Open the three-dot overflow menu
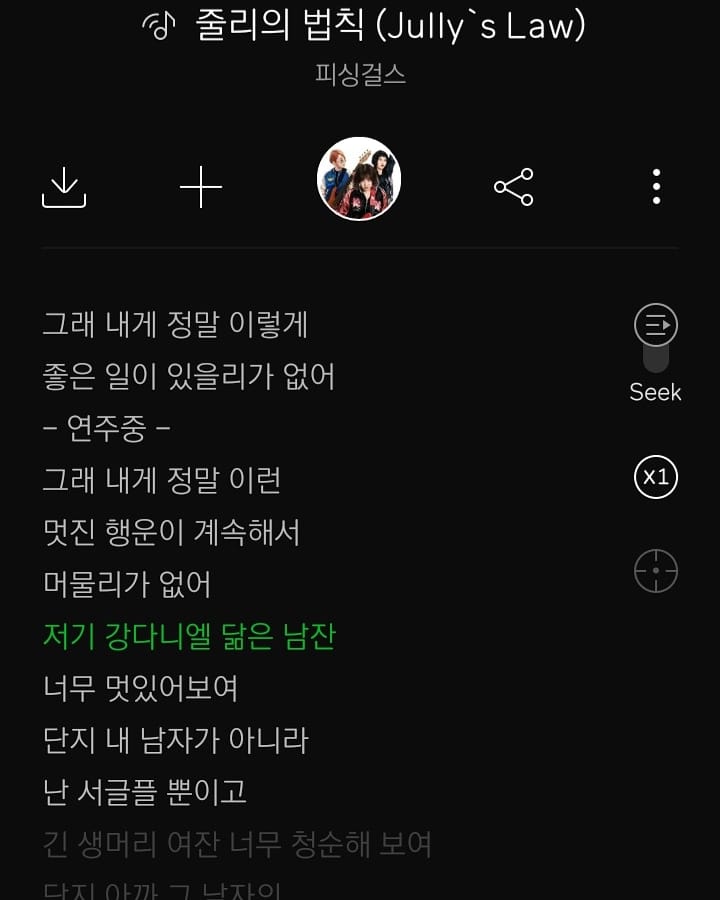720x900 pixels. pyautogui.click(x=656, y=187)
